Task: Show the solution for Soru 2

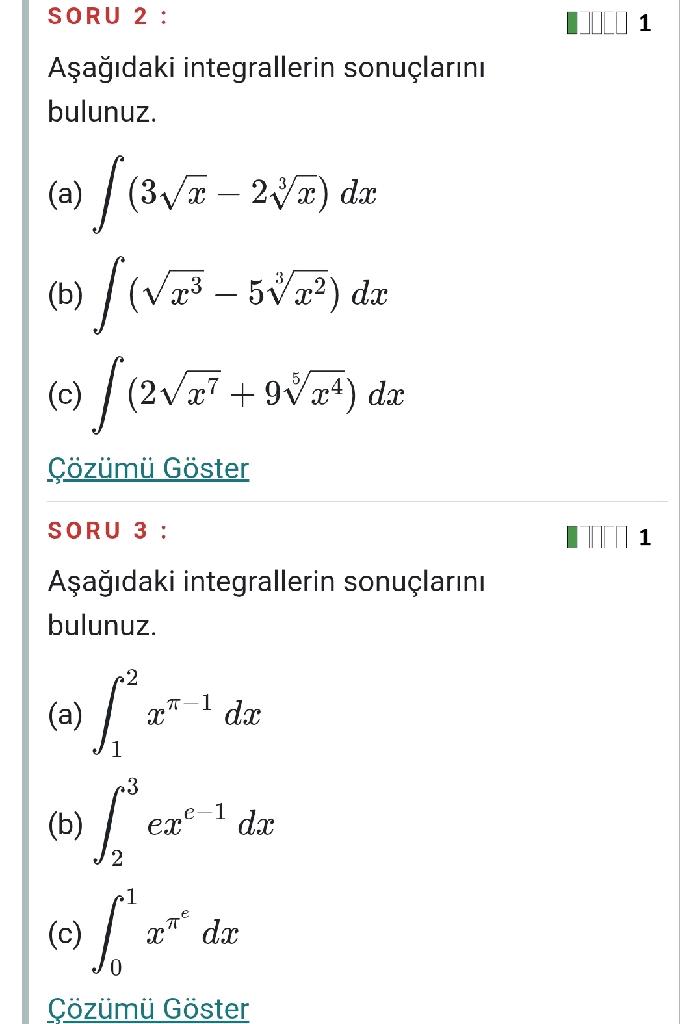Action: coord(148,468)
